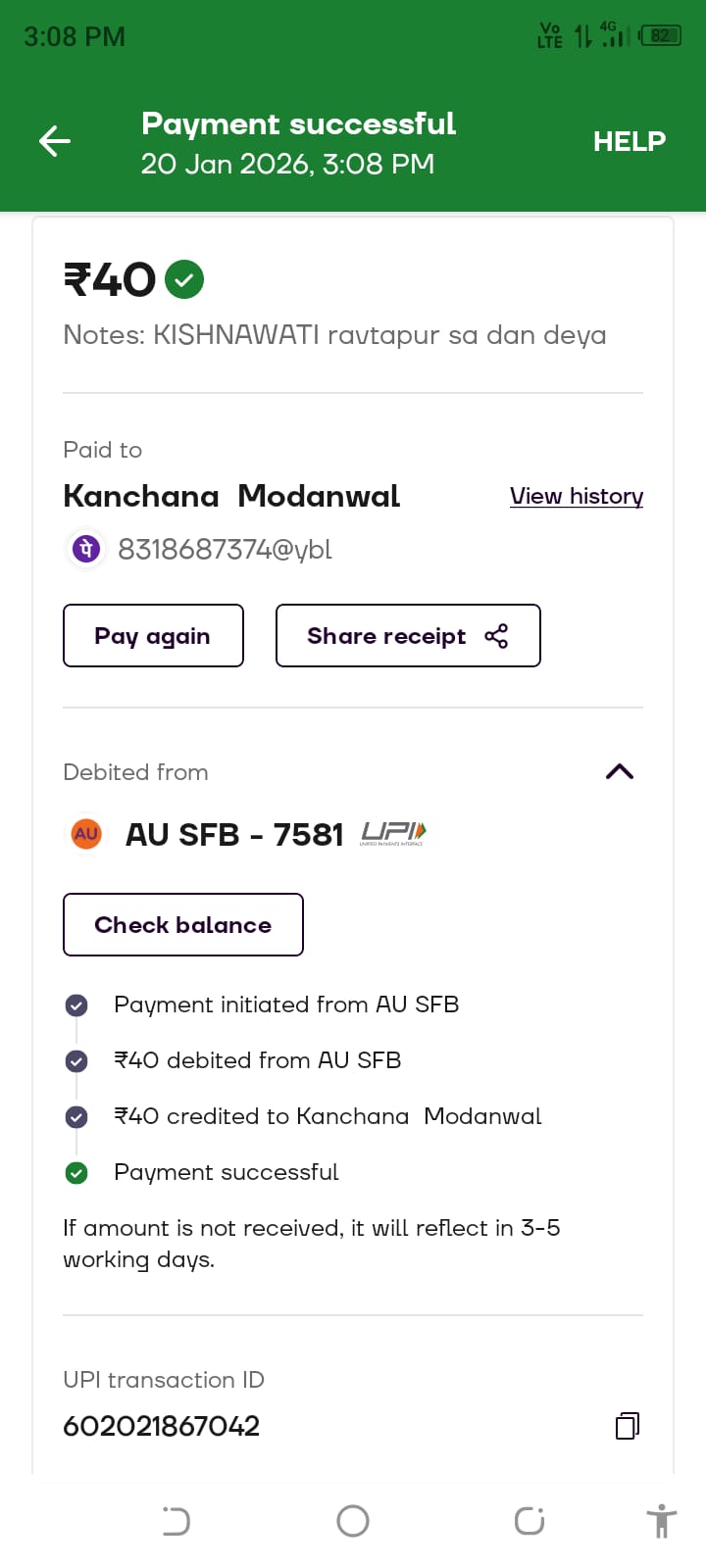
Task: Open the accessibility shortcut in navigation bar
Action: [x=662, y=1521]
